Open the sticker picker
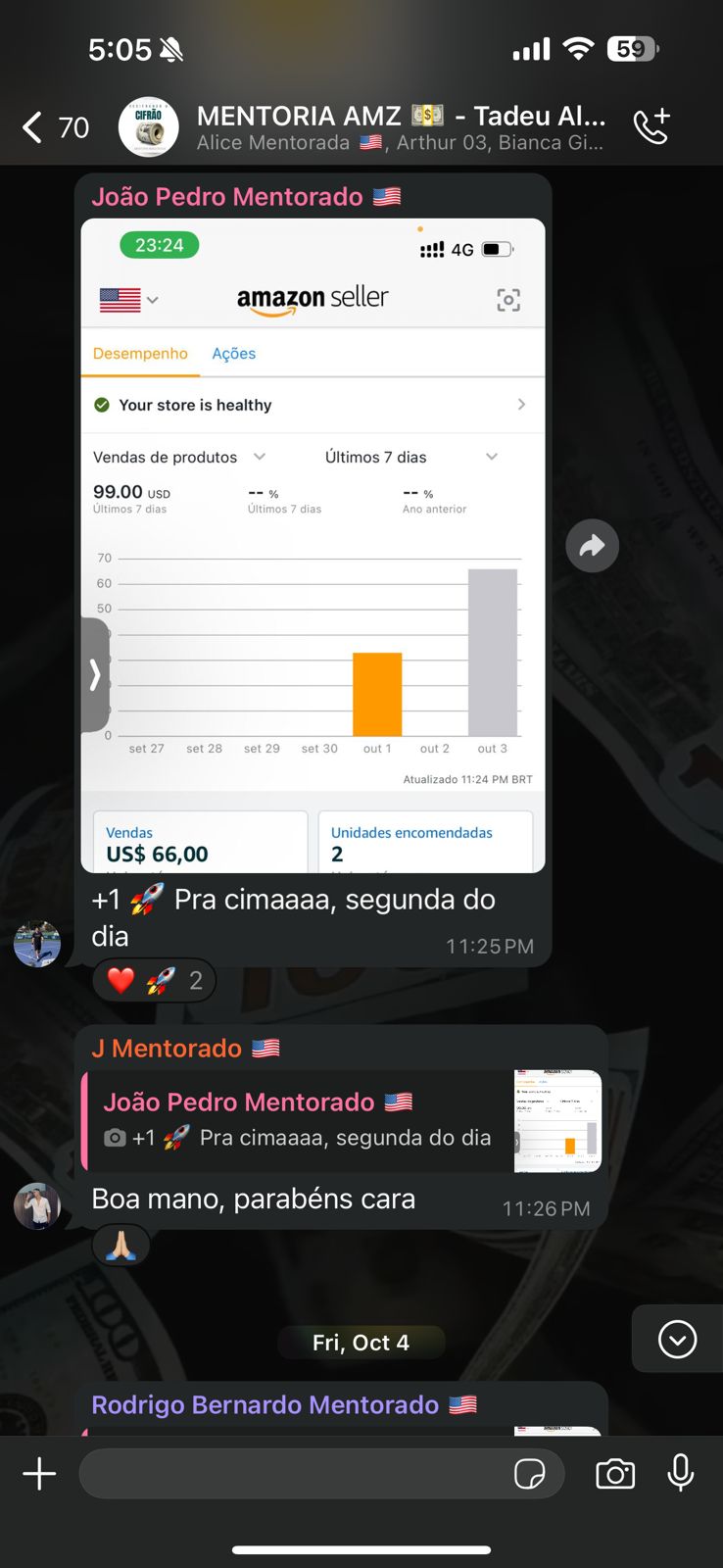Image resolution: width=723 pixels, height=1568 pixels. point(530,1474)
